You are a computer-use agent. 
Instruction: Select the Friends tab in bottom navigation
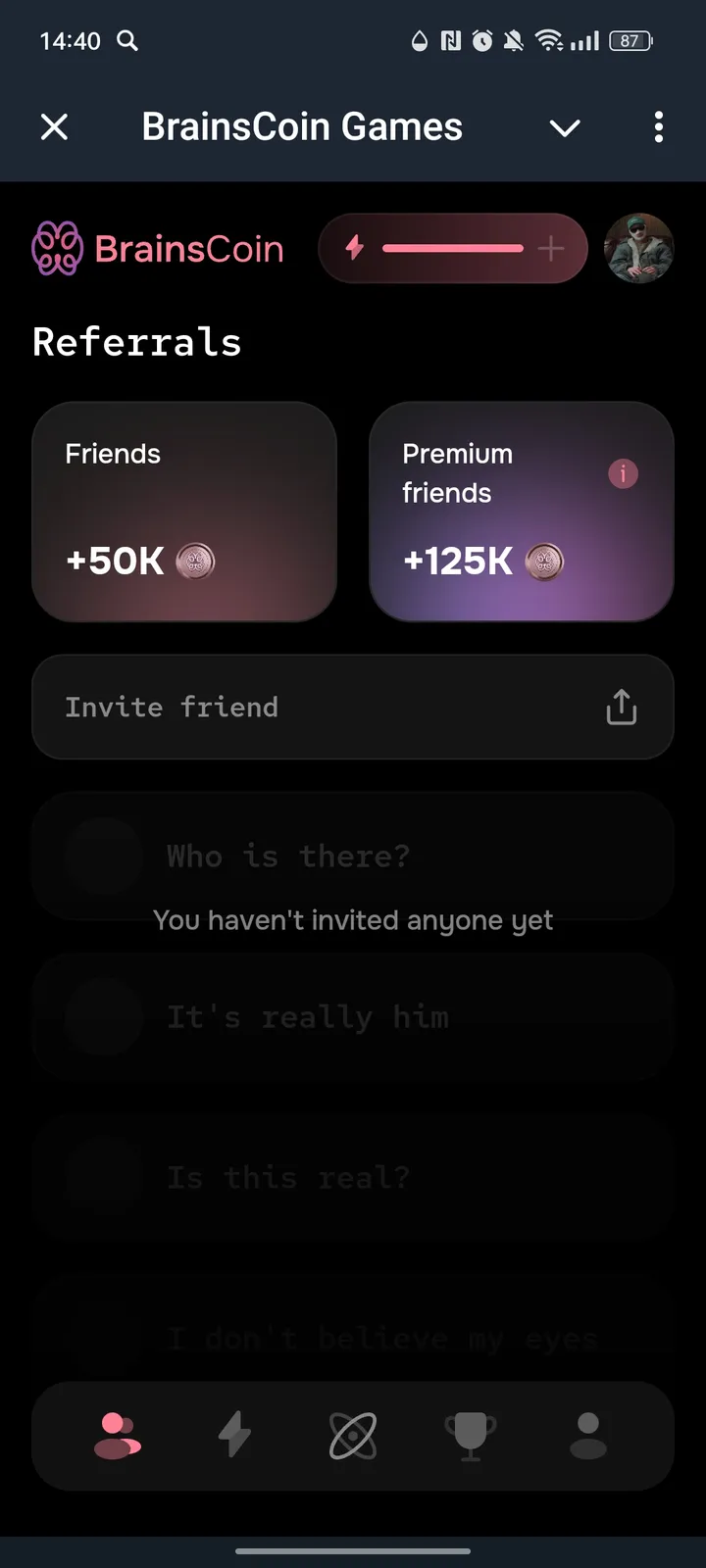point(118,1436)
